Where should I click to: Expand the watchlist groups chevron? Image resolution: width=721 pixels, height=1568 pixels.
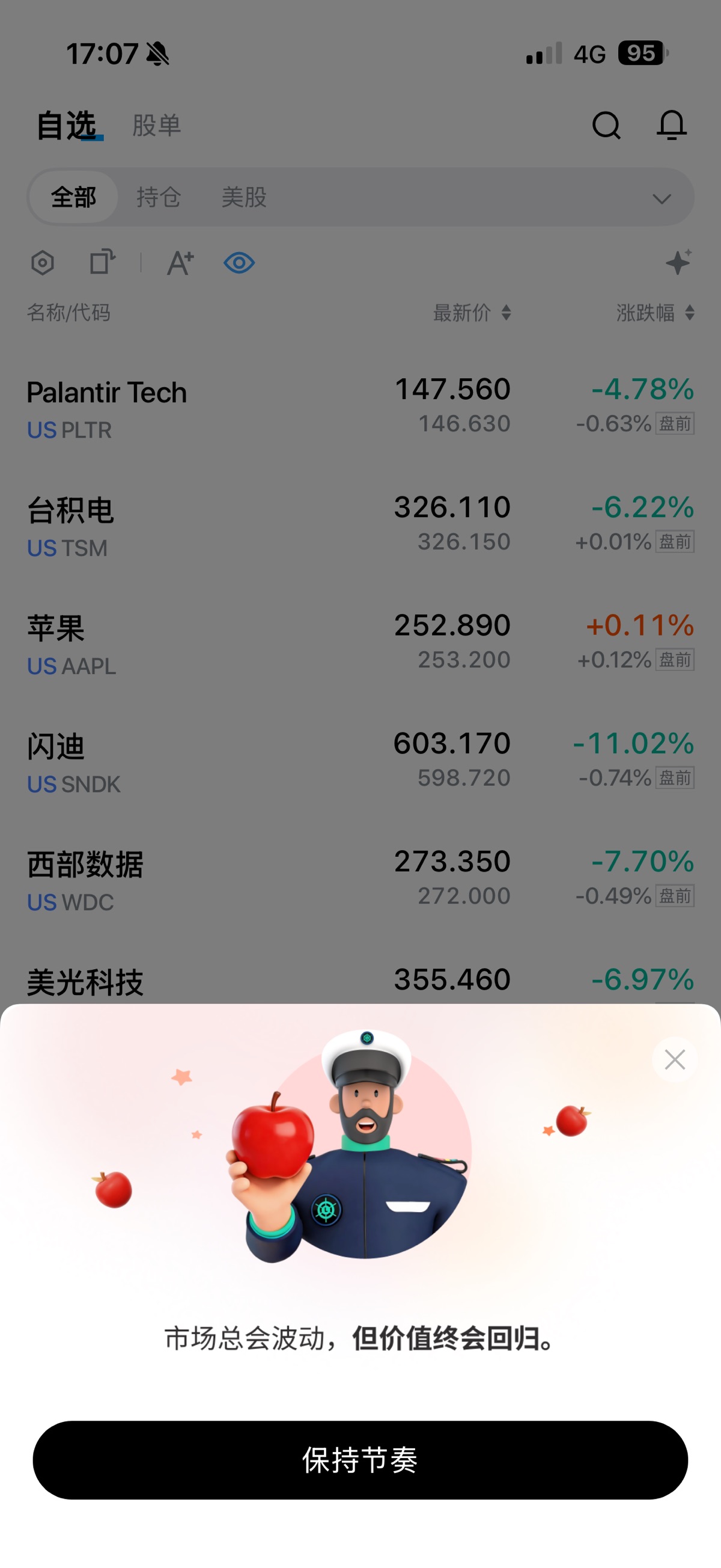[662, 198]
